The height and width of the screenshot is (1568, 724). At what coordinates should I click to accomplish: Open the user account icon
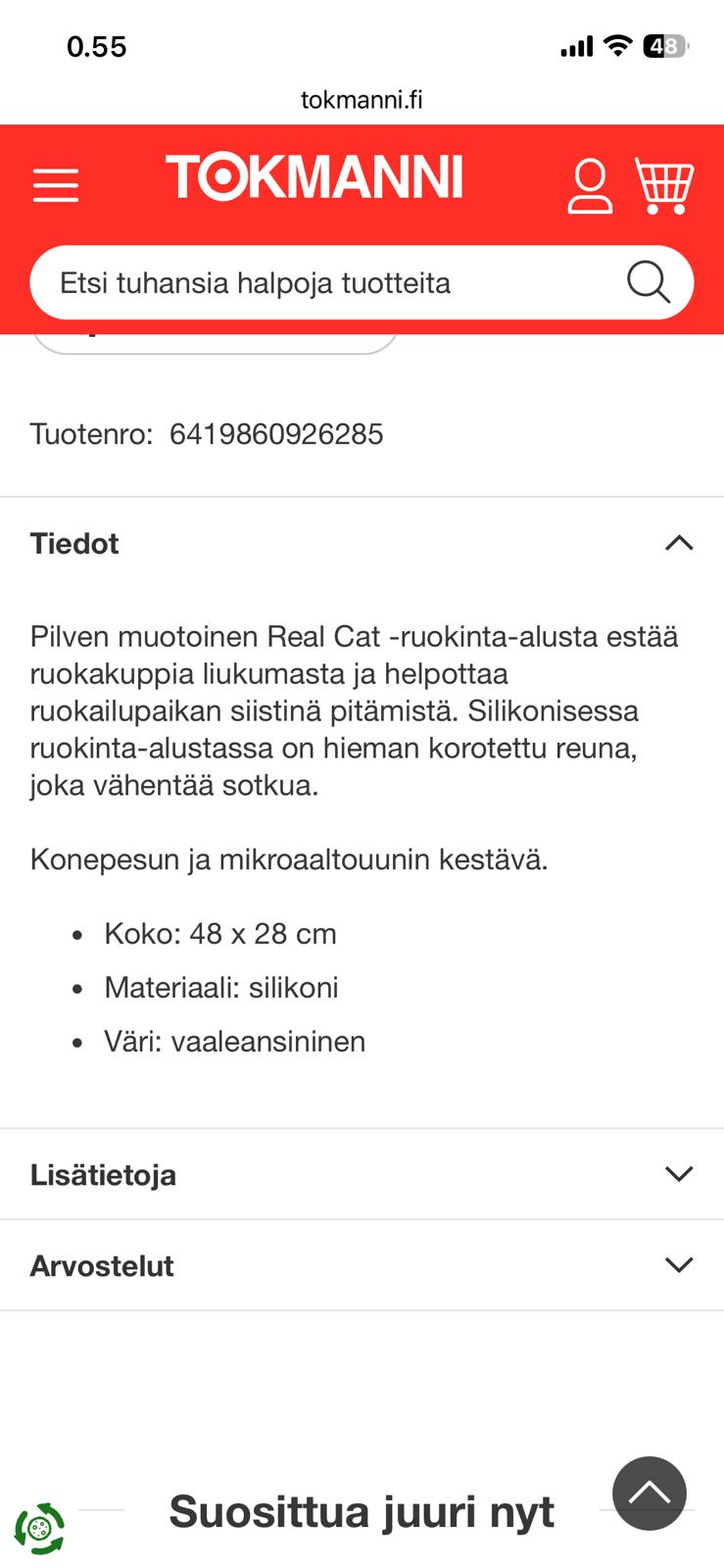590,185
